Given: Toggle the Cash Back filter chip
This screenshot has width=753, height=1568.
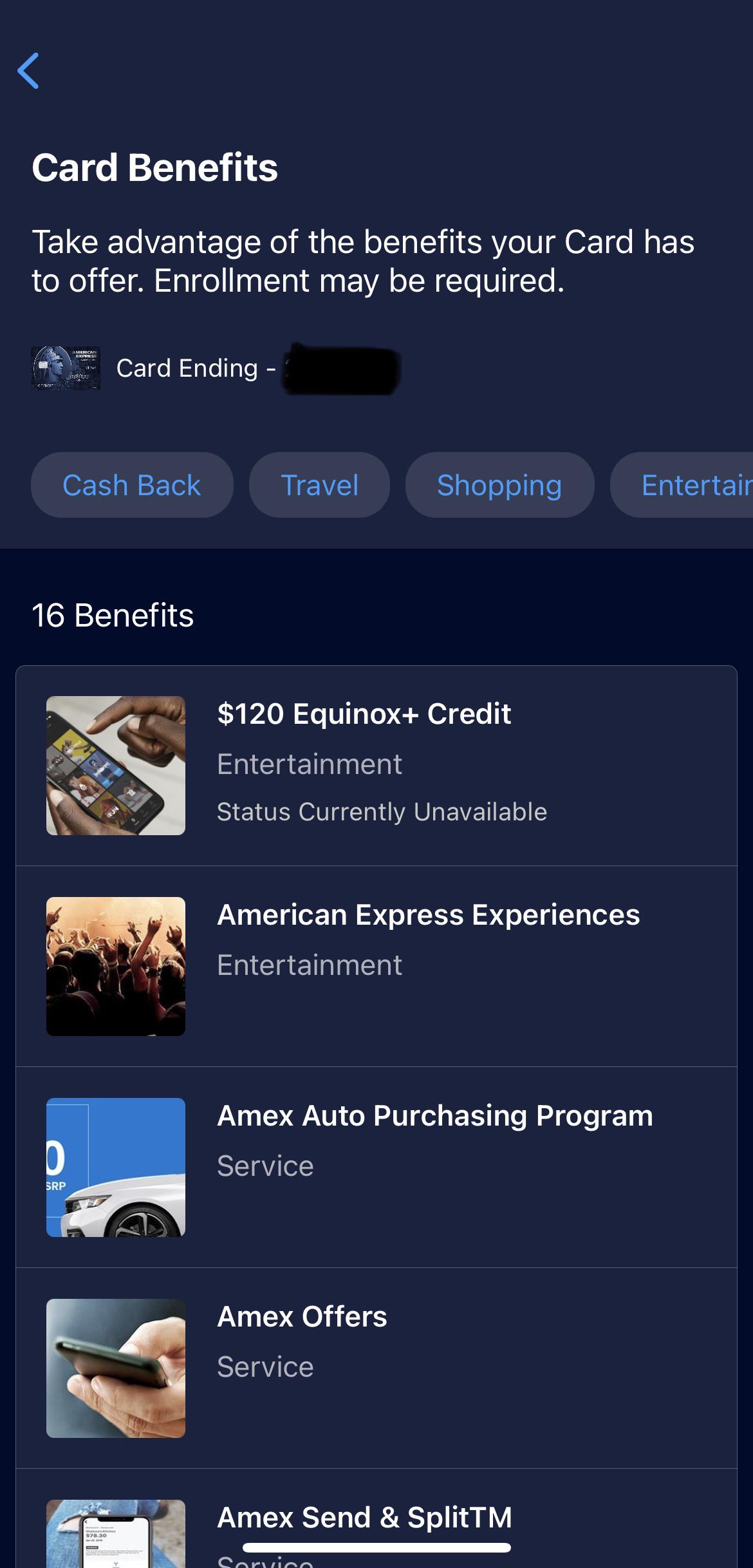Looking at the screenshot, I should 131,485.
